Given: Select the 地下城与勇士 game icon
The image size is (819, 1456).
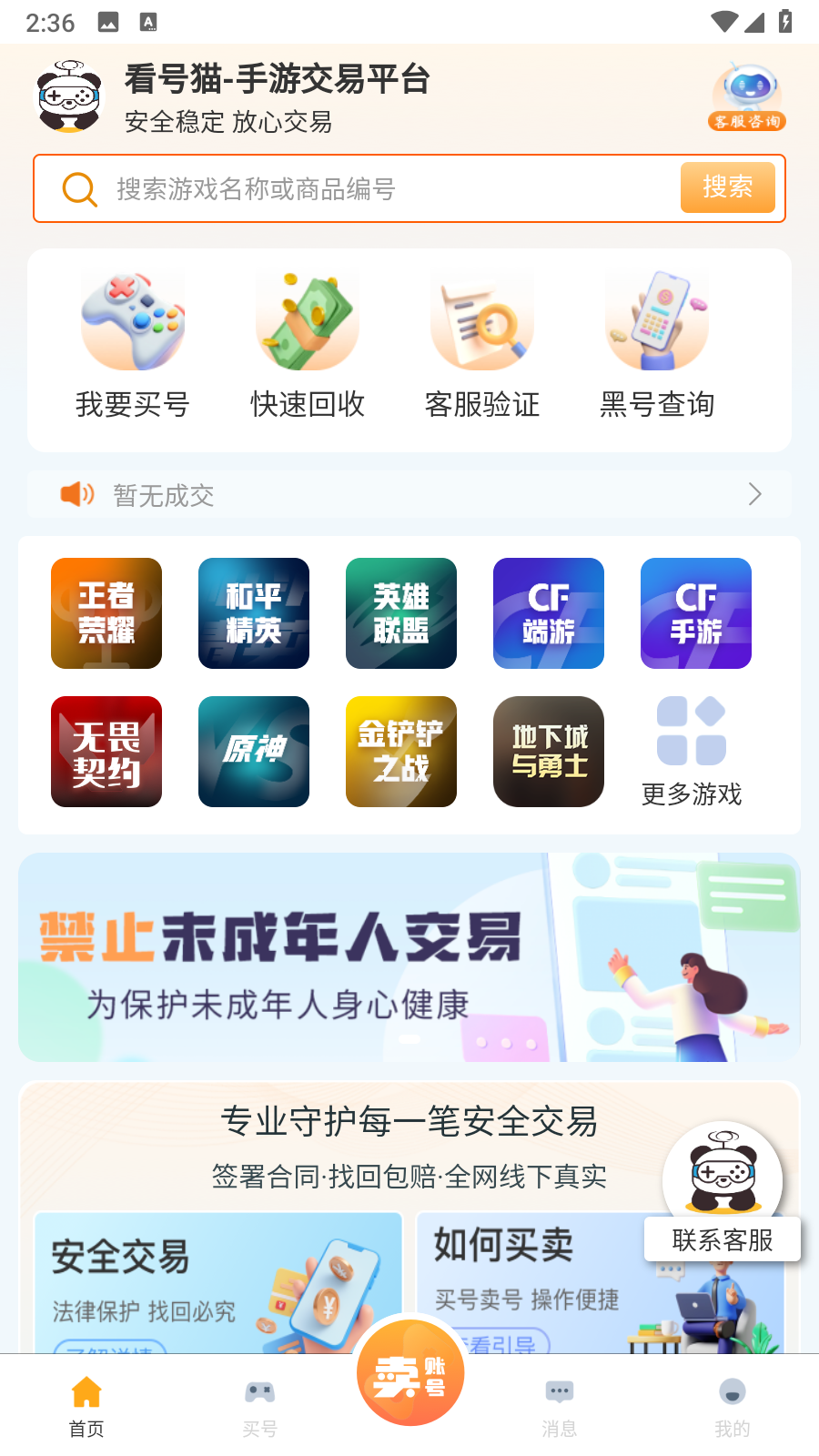Looking at the screenshot, I should 548,752.
